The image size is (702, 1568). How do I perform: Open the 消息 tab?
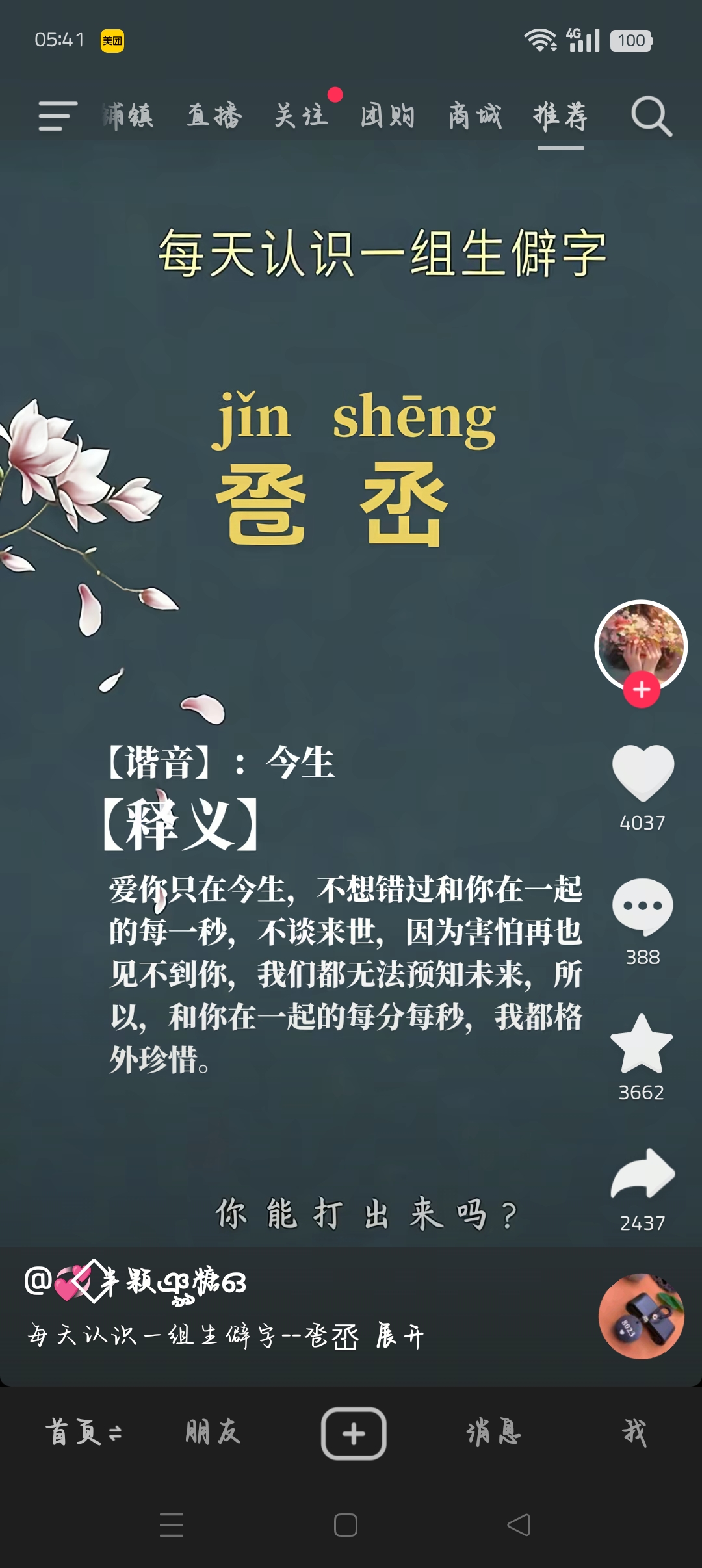click(x=494, y=1433)
